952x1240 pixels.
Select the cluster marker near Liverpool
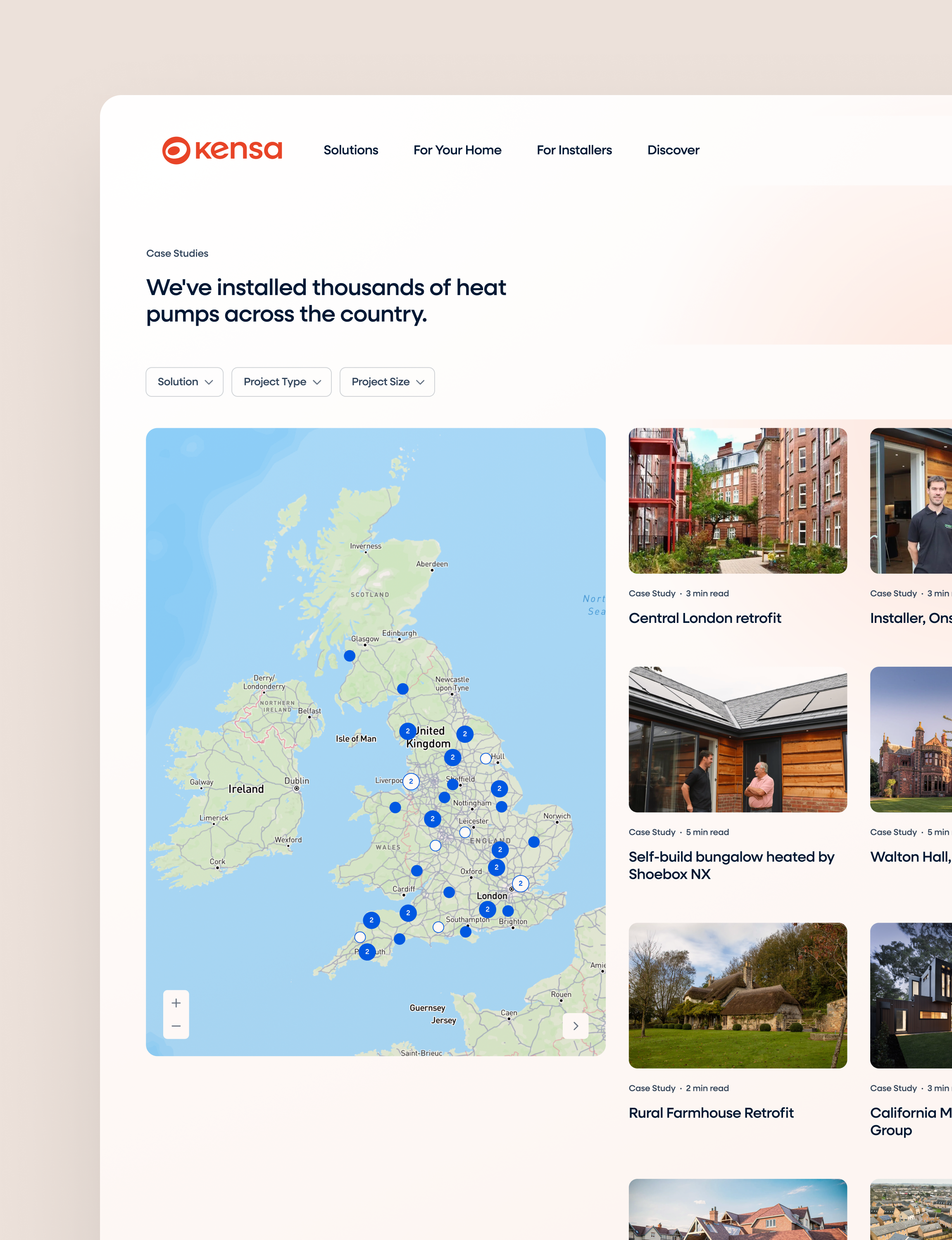[411, 782]
